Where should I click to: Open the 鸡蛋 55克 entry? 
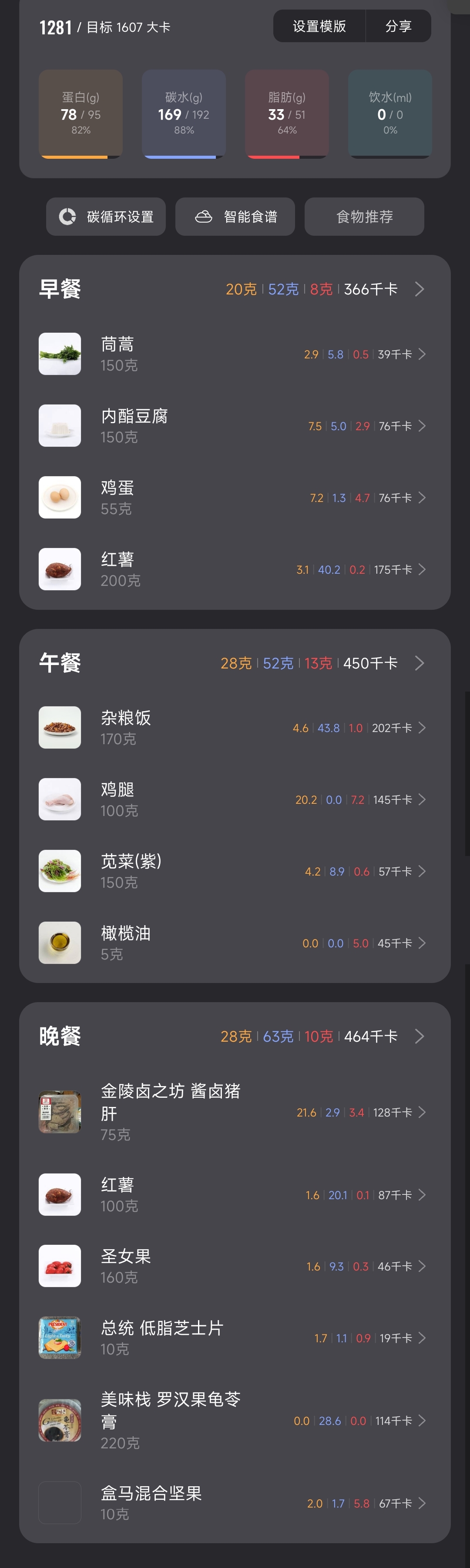tap(235, 498)
